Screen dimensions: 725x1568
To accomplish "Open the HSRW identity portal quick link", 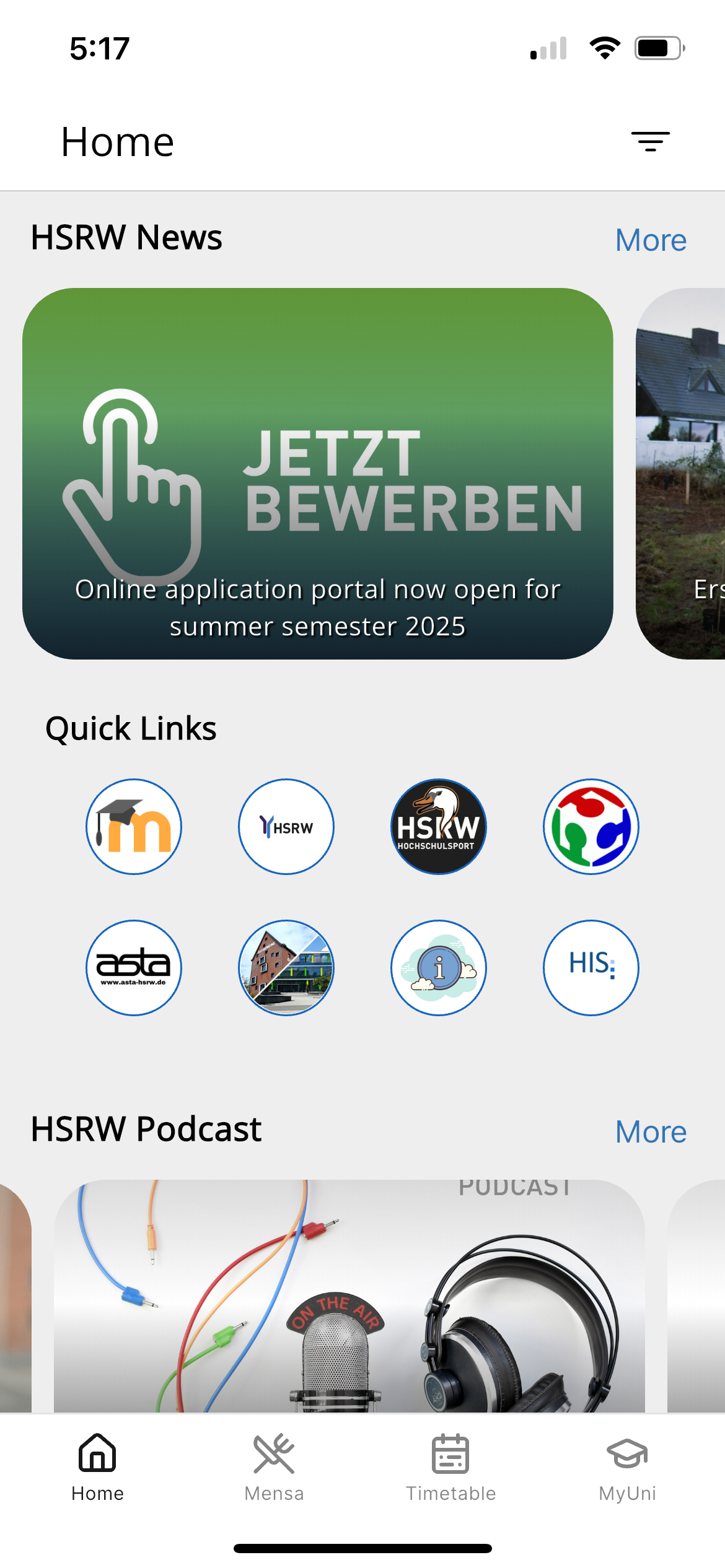I will [286, 827].
